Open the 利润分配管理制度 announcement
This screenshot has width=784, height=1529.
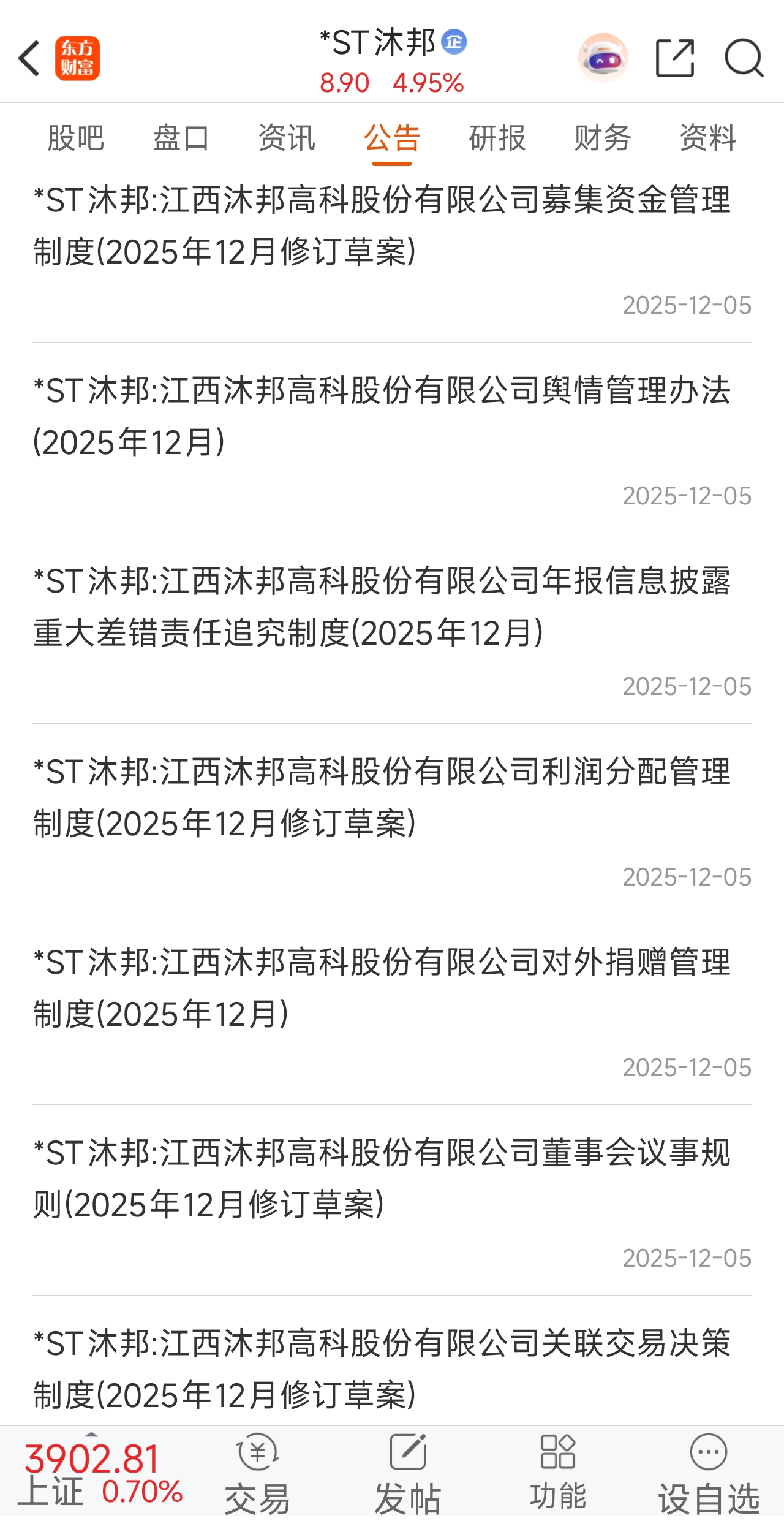tap(392, 819)
